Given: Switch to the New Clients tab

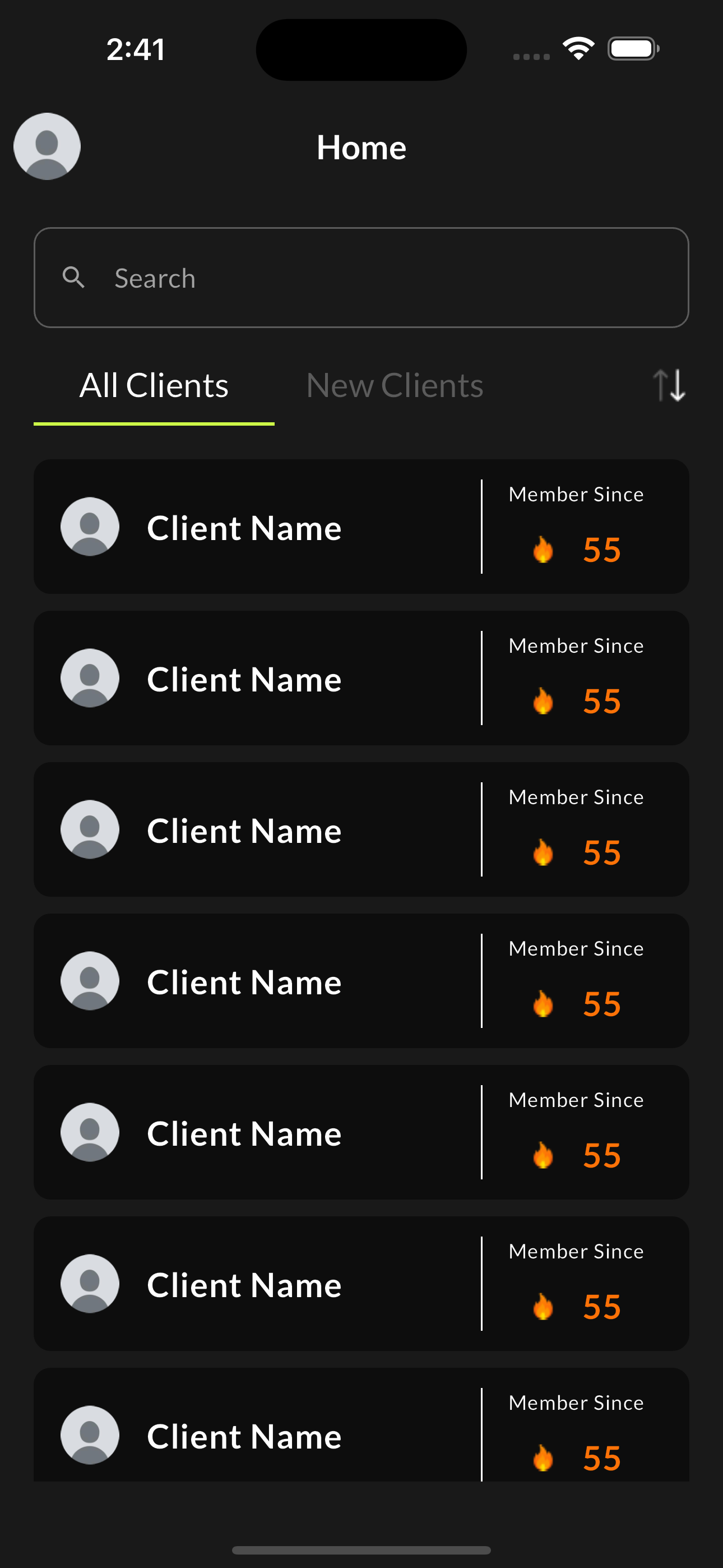Looking at the screenshot, I should tap(395, 385).
